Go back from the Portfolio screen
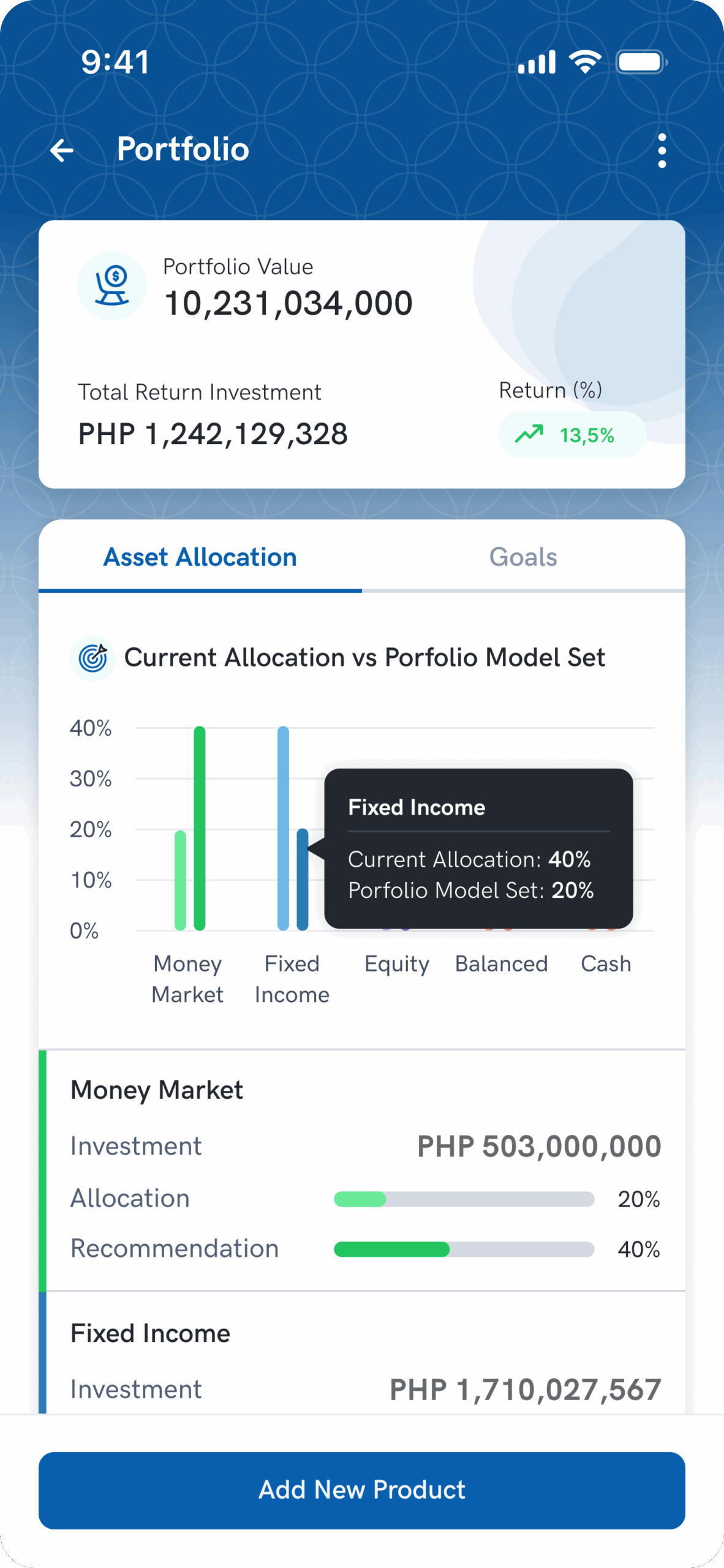This screenshot has width=724, height=1568. (x=62, y=150)
